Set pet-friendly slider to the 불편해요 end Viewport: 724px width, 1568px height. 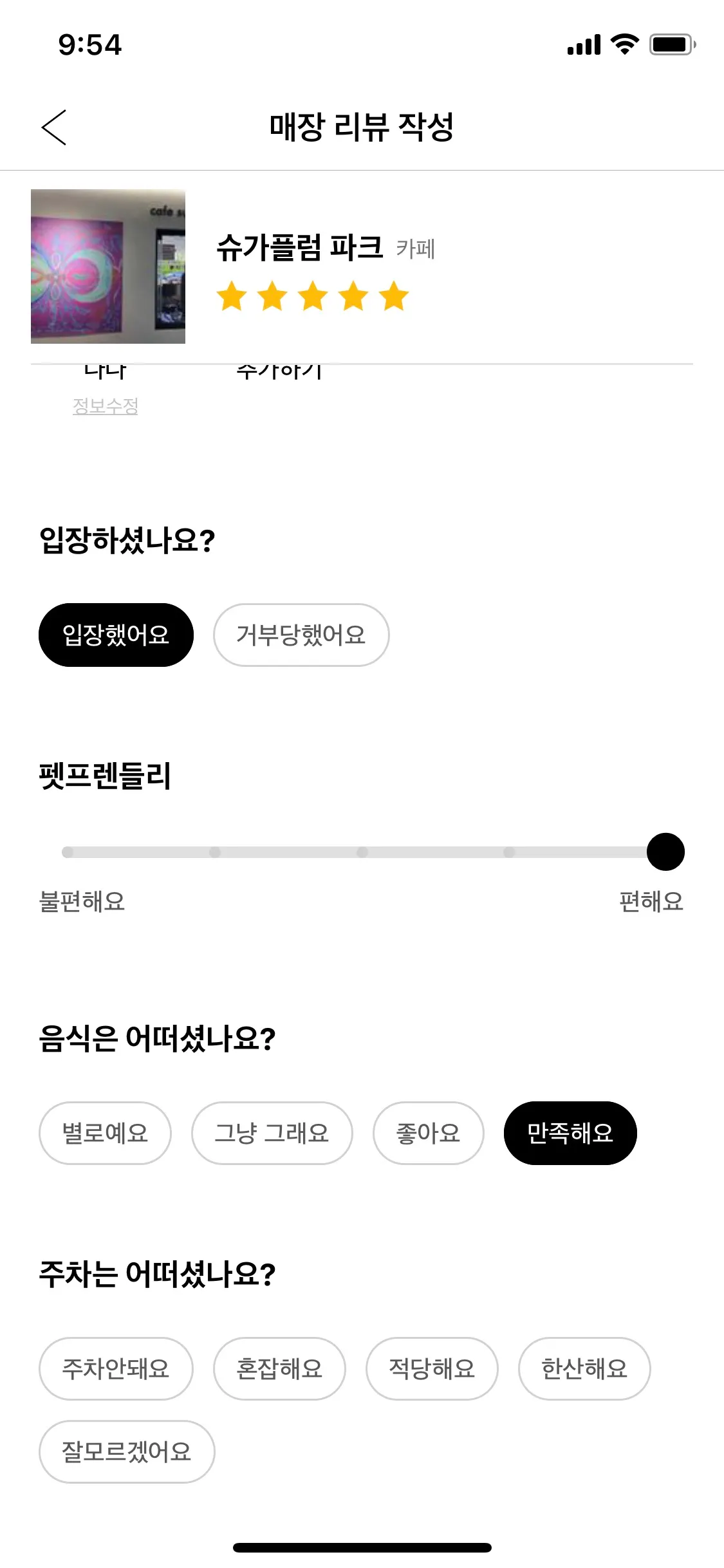pyautogui.click(x=68, y=852)
